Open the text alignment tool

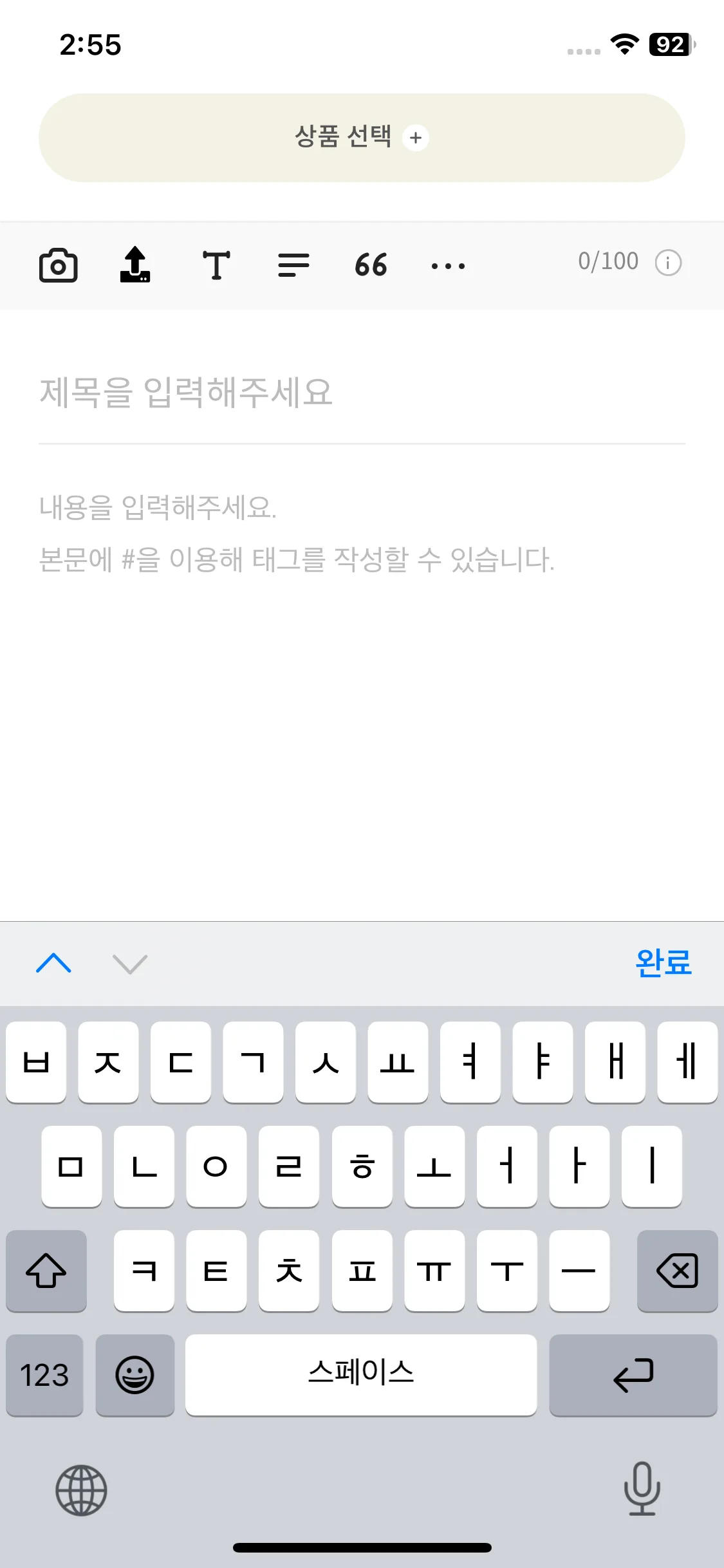click(x=293, y=265)
